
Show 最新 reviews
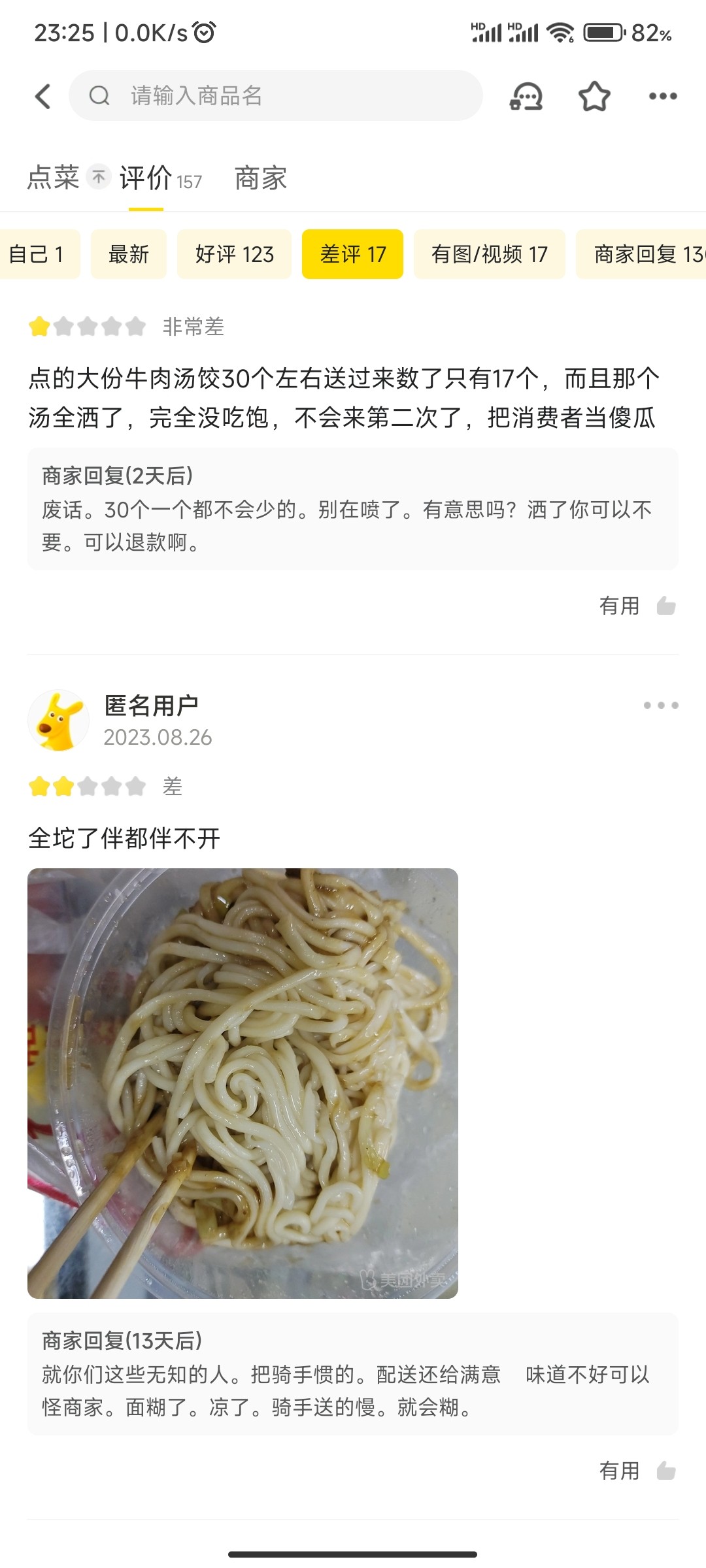pos(129,254)
